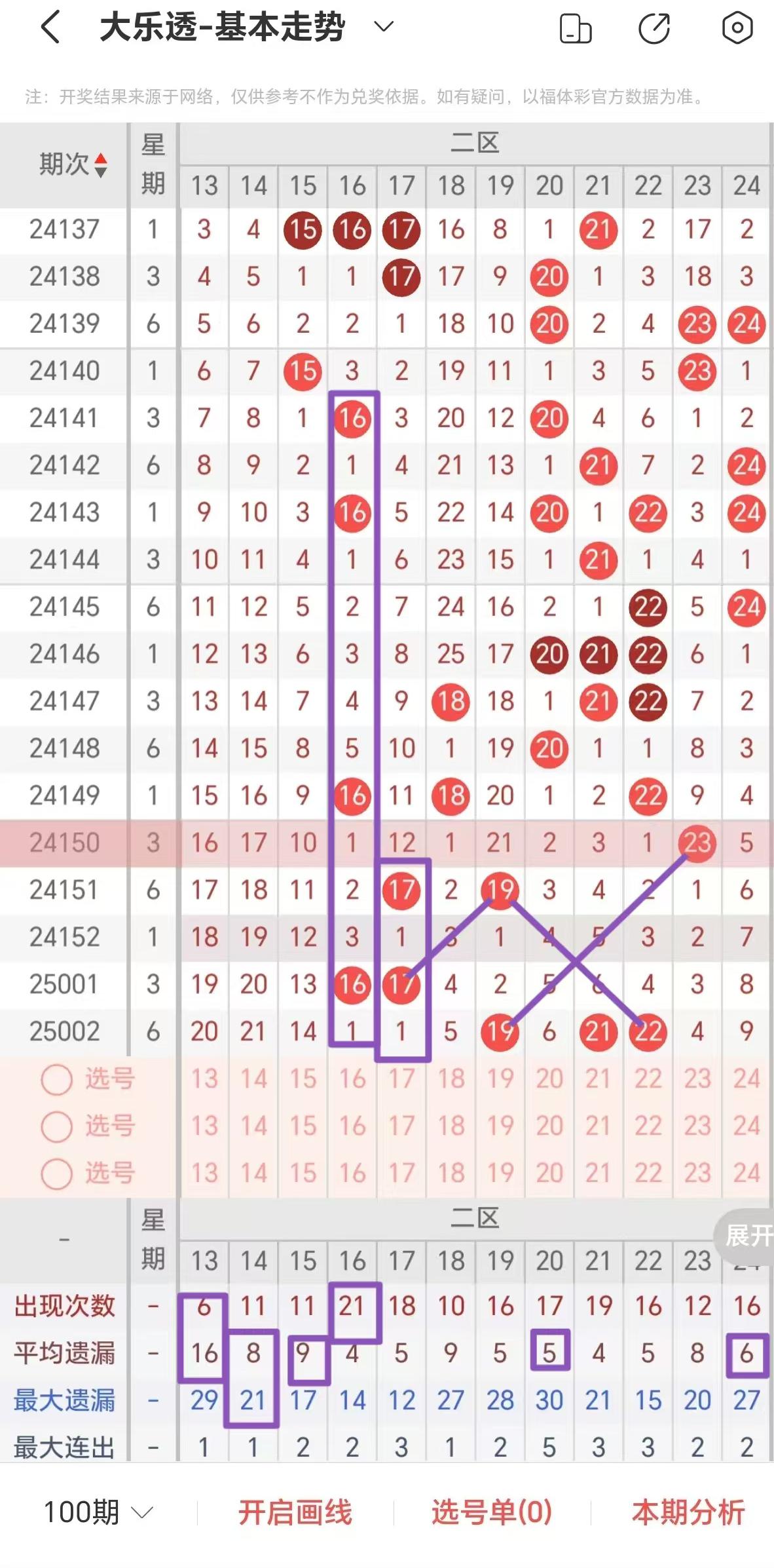Screen dimensions: 774x1568
Task: Go back using the top-left arrow
Action: [51, 28]
